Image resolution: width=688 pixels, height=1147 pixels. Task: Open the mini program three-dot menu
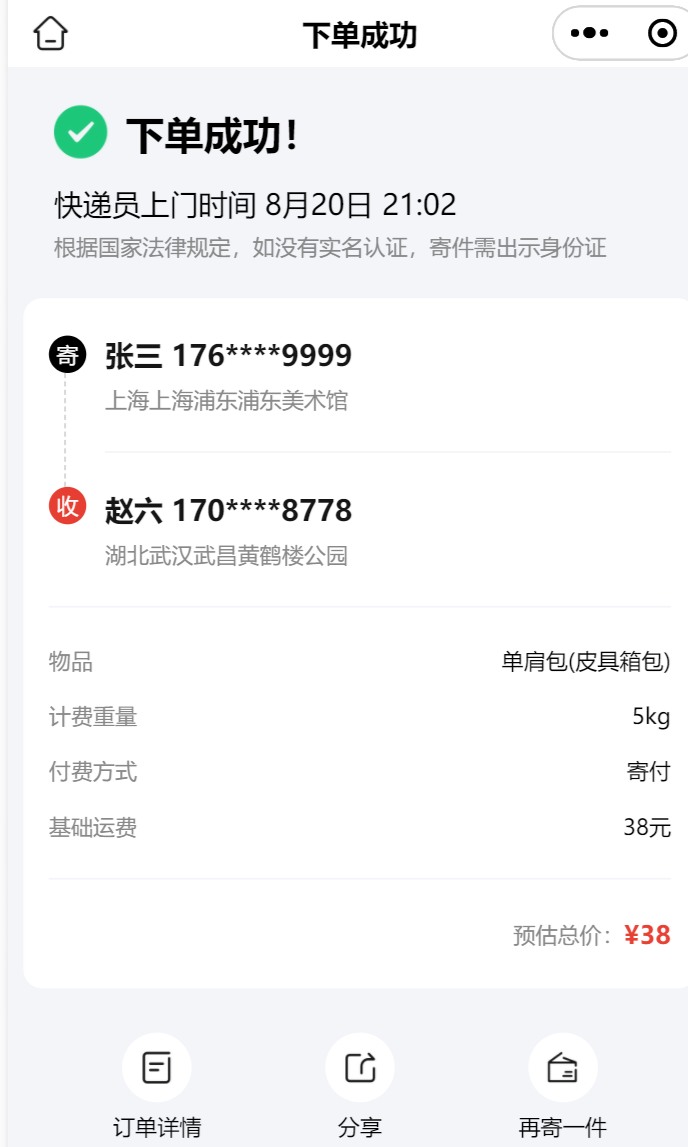click(x=589, y=33)
